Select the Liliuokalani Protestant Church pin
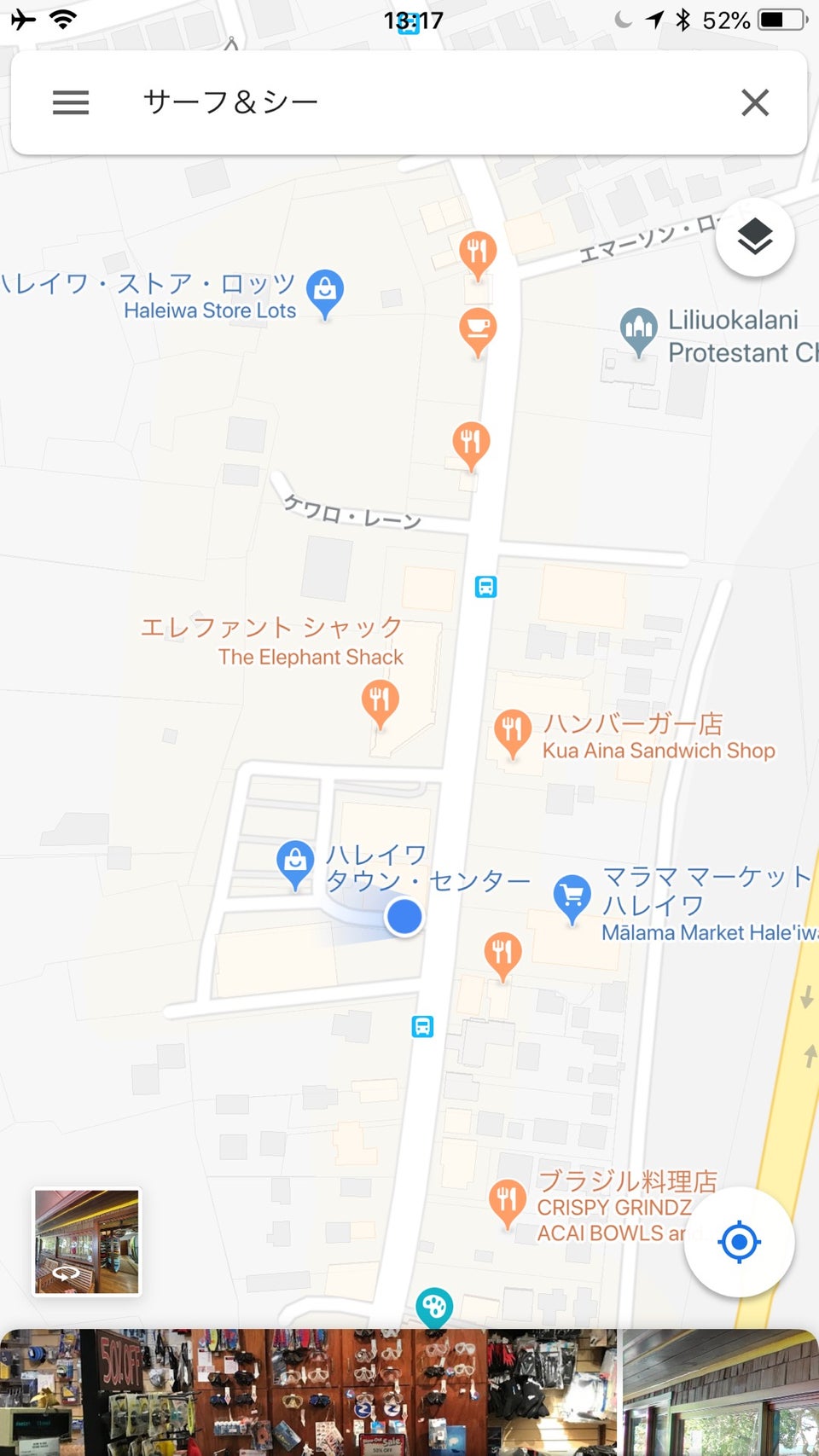 [x=638, y=328]
